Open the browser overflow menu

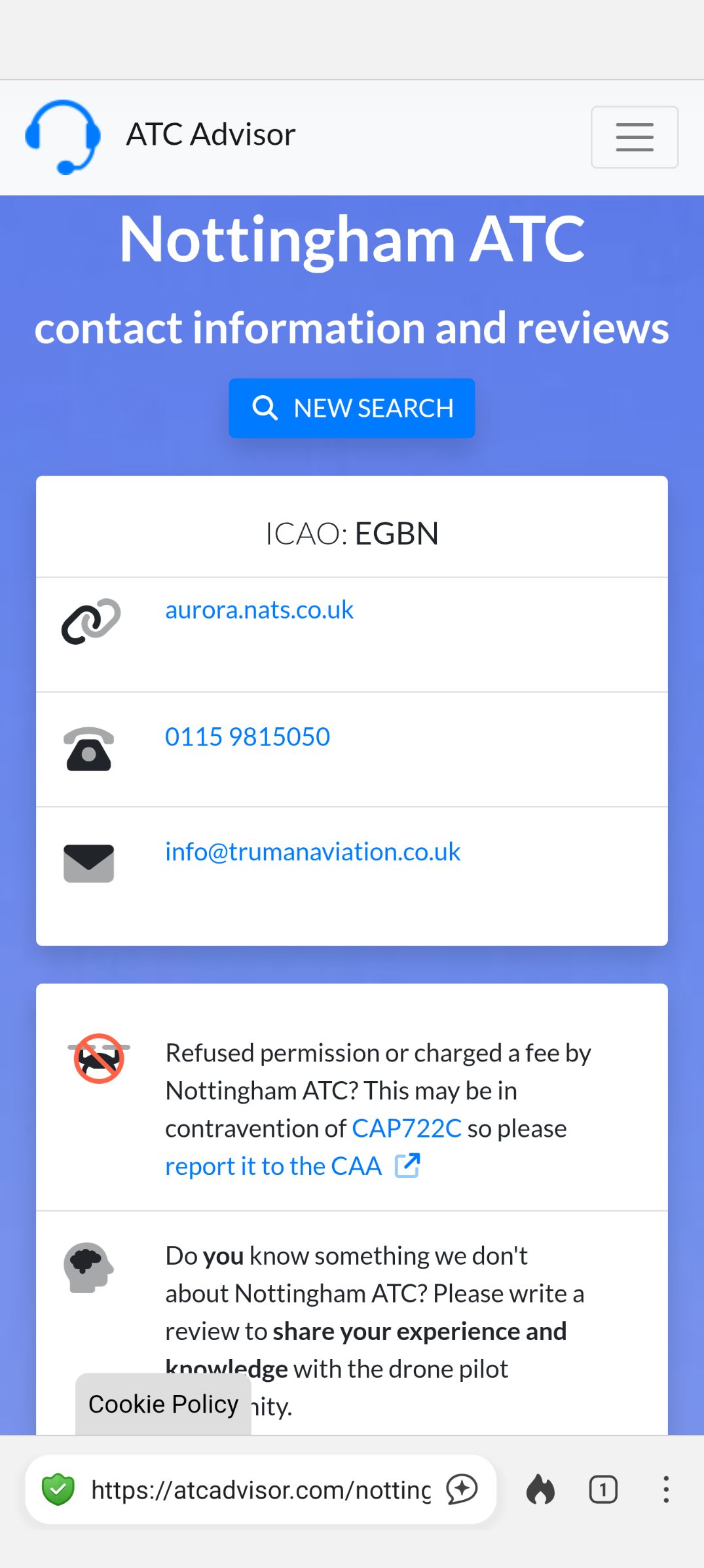[666, 1489]
